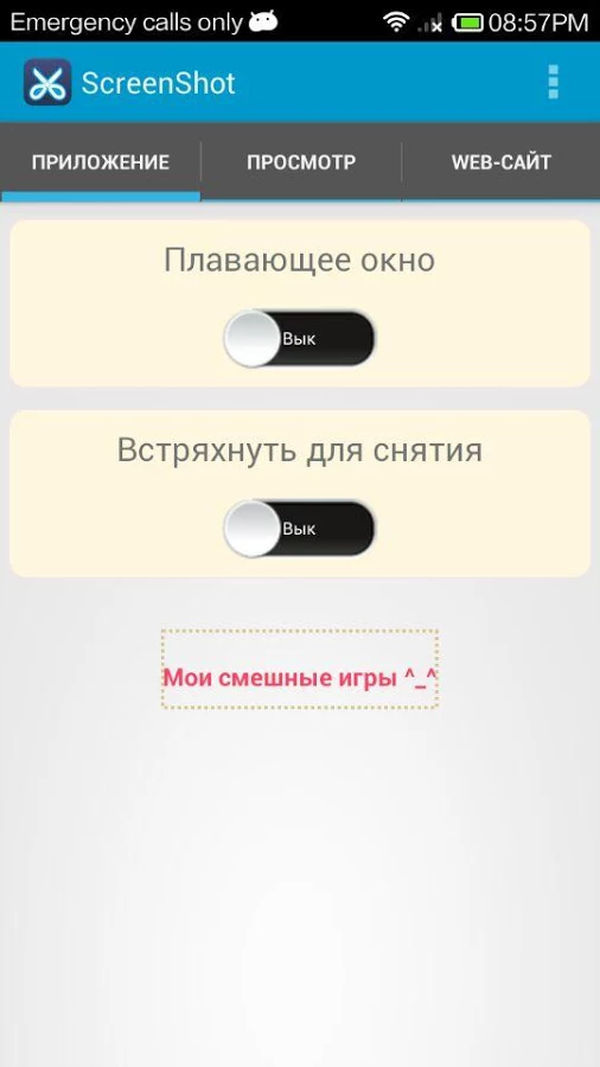Turn on Встряхнуть для снятия
Screen dimensions: 600x1067
pyautogui.click(x=299, y=529)
